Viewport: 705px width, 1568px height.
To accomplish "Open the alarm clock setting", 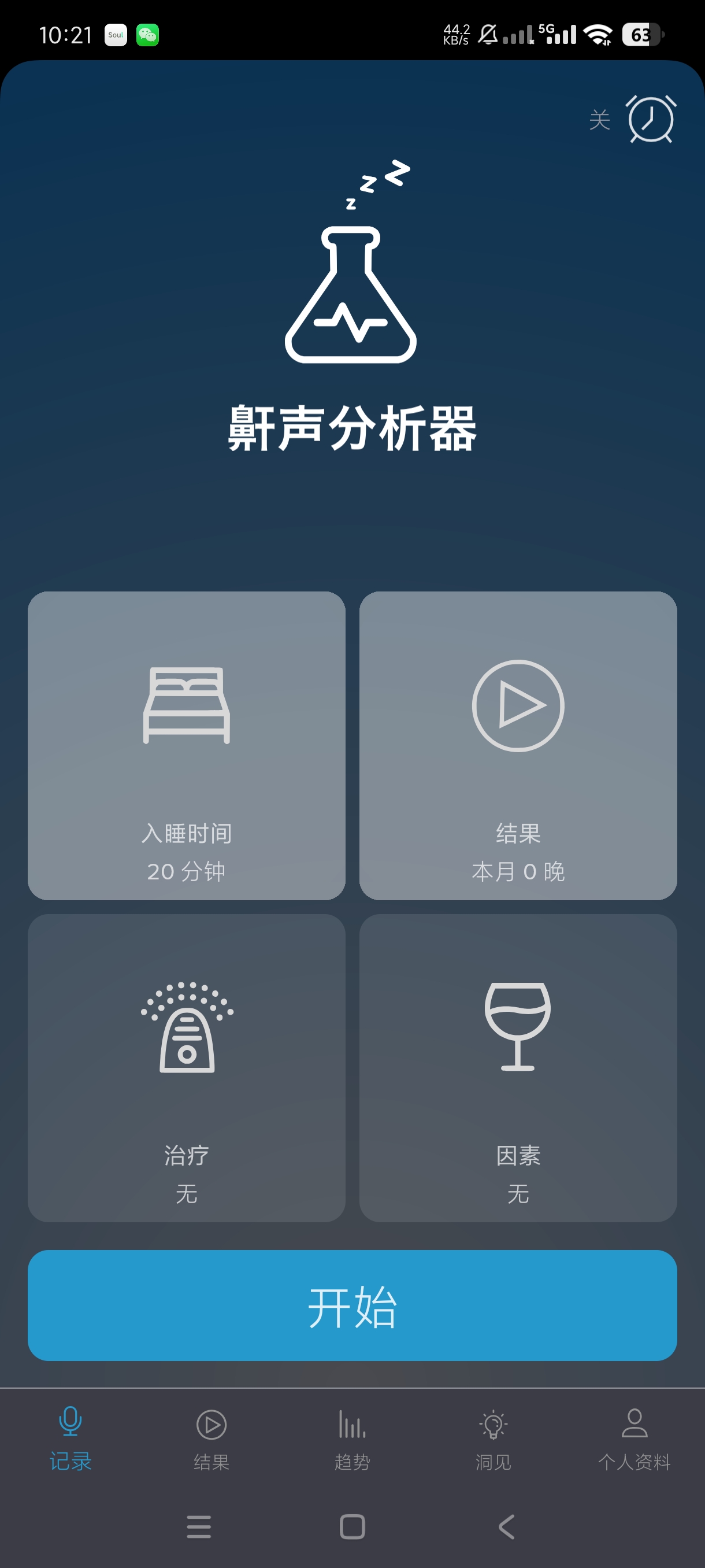I will point(650,119).
